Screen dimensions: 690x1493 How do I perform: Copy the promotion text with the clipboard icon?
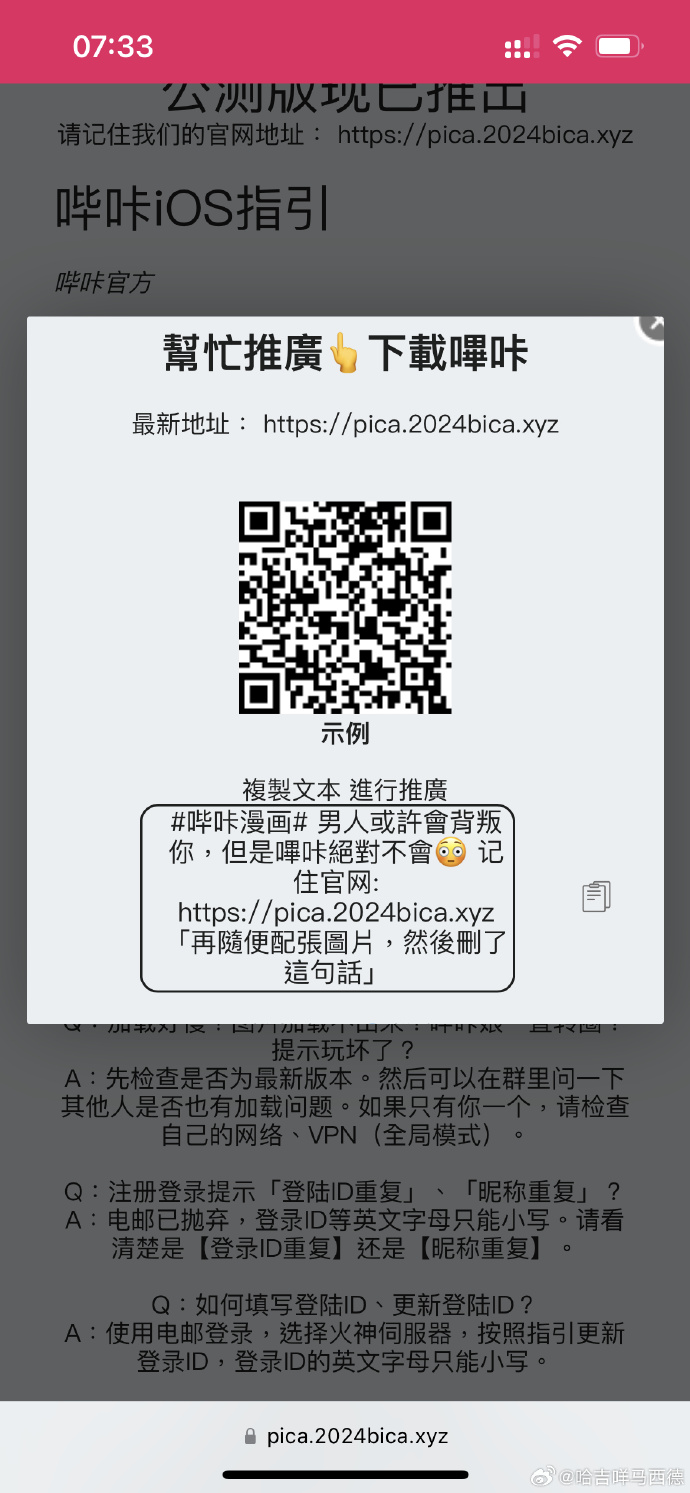point(596,896)
